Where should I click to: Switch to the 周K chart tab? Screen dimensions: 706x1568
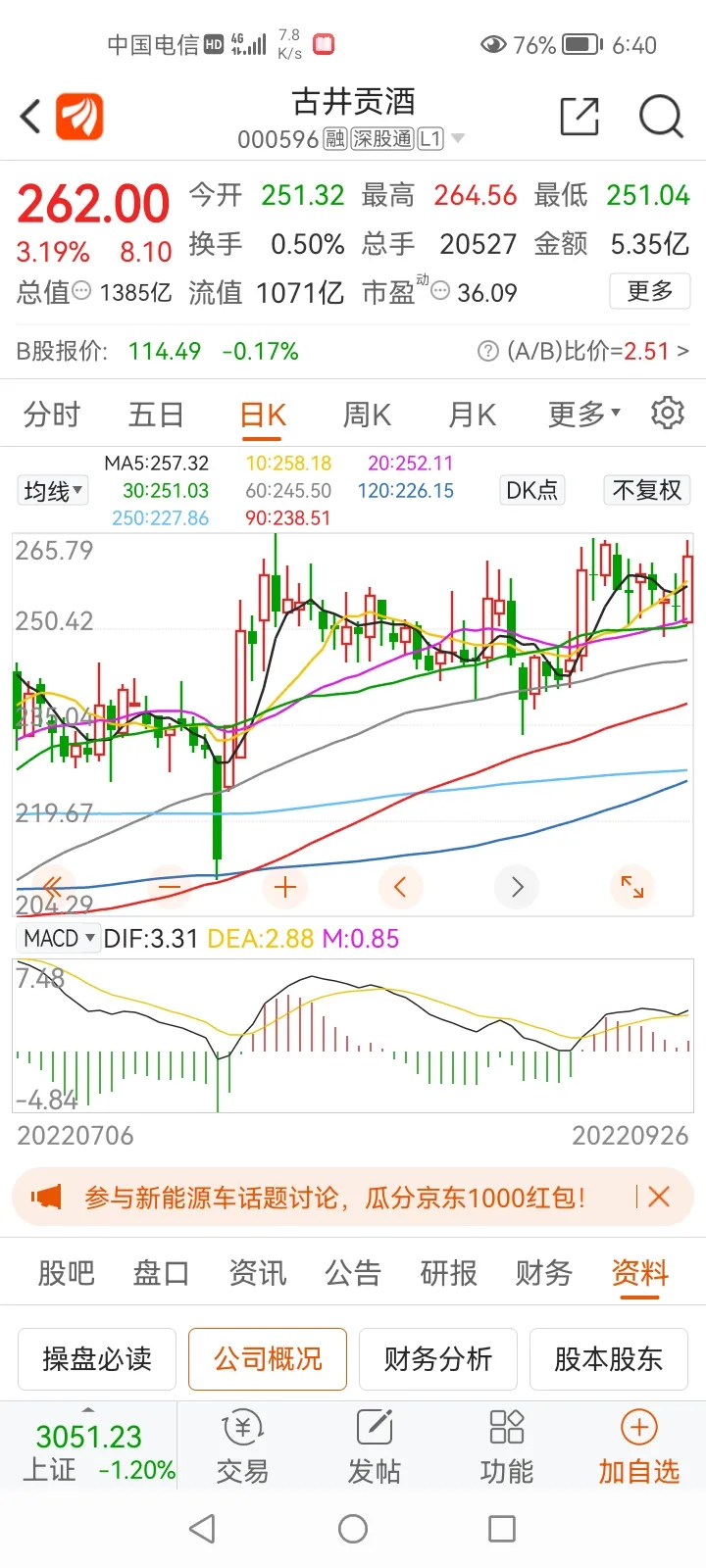(367, 415)
